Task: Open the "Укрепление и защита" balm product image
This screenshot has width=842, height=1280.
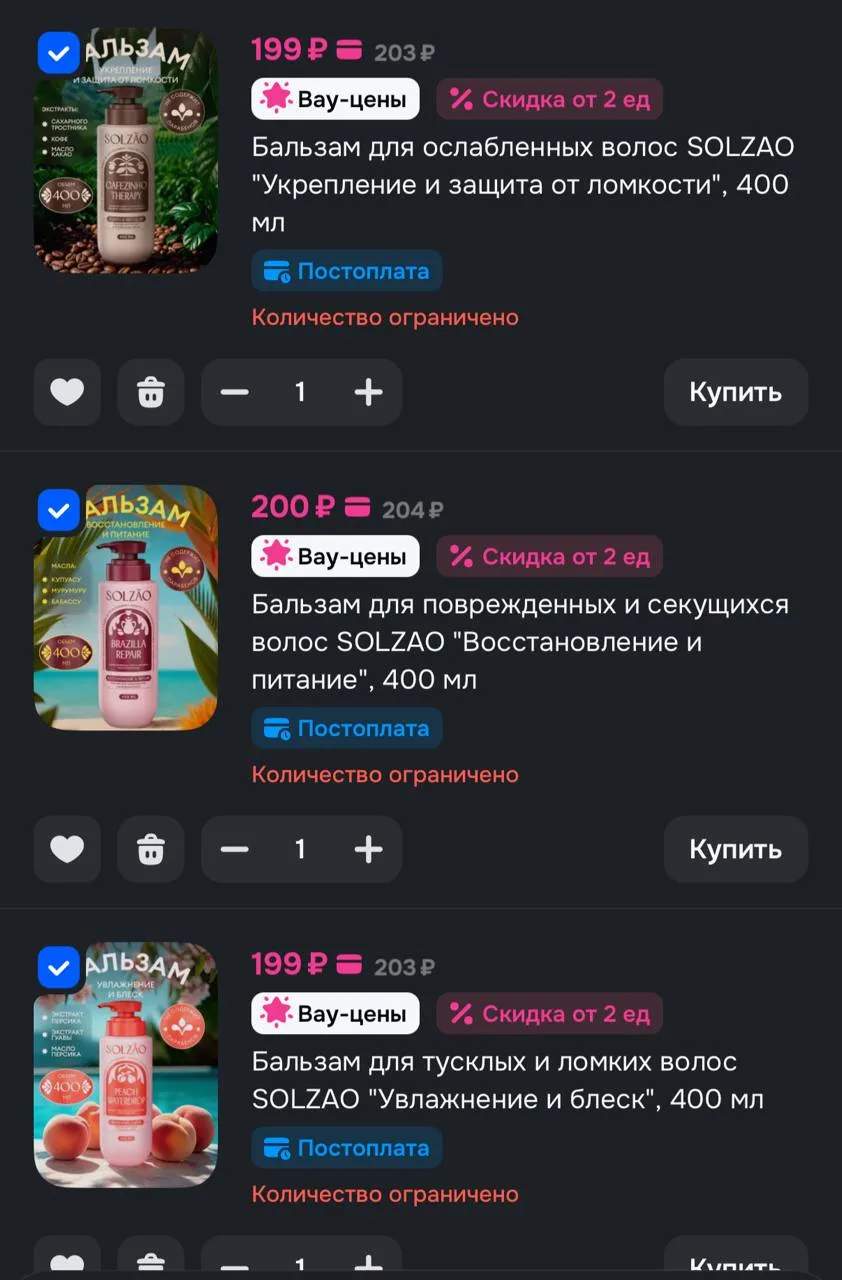Action: point(126,150)
